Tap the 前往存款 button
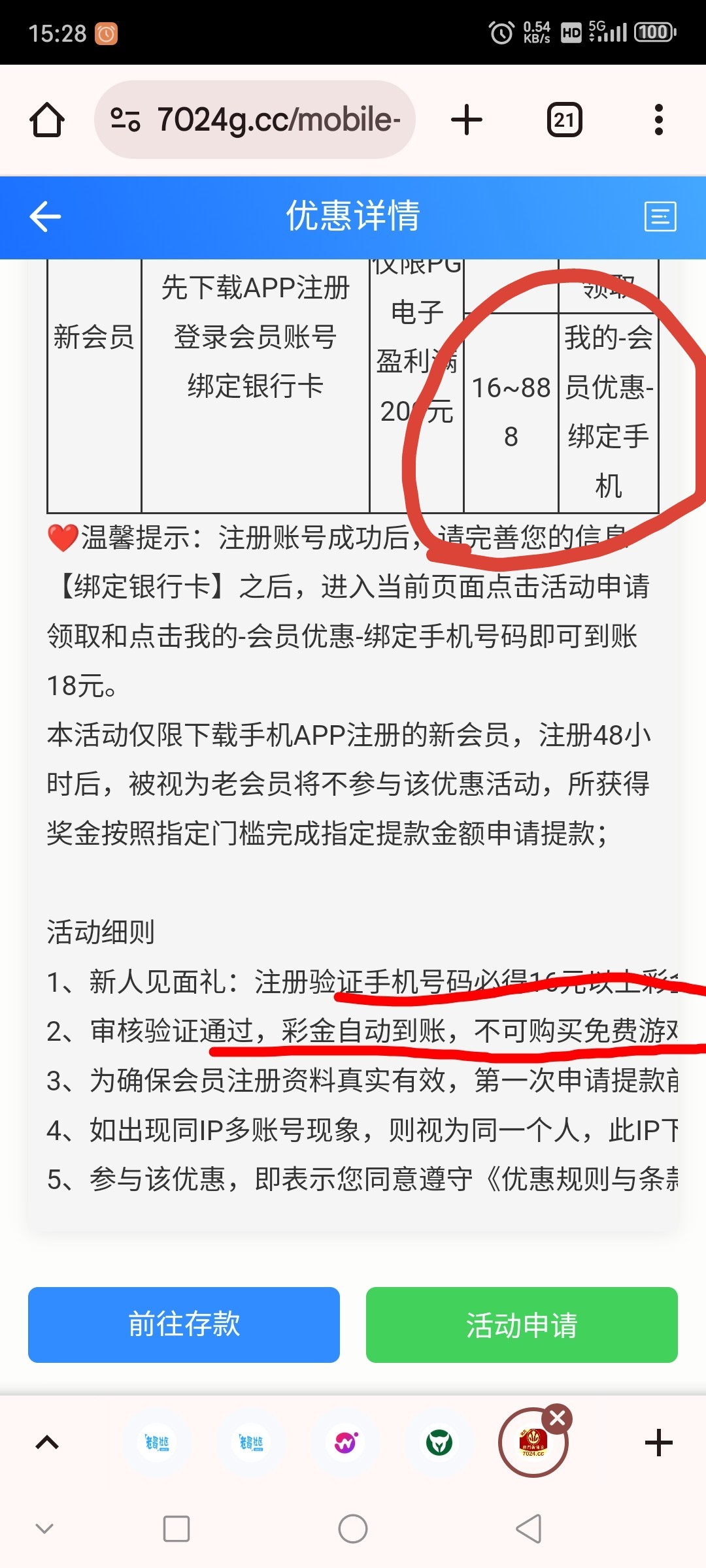 pyautogui.click(x=184, y=1324)
